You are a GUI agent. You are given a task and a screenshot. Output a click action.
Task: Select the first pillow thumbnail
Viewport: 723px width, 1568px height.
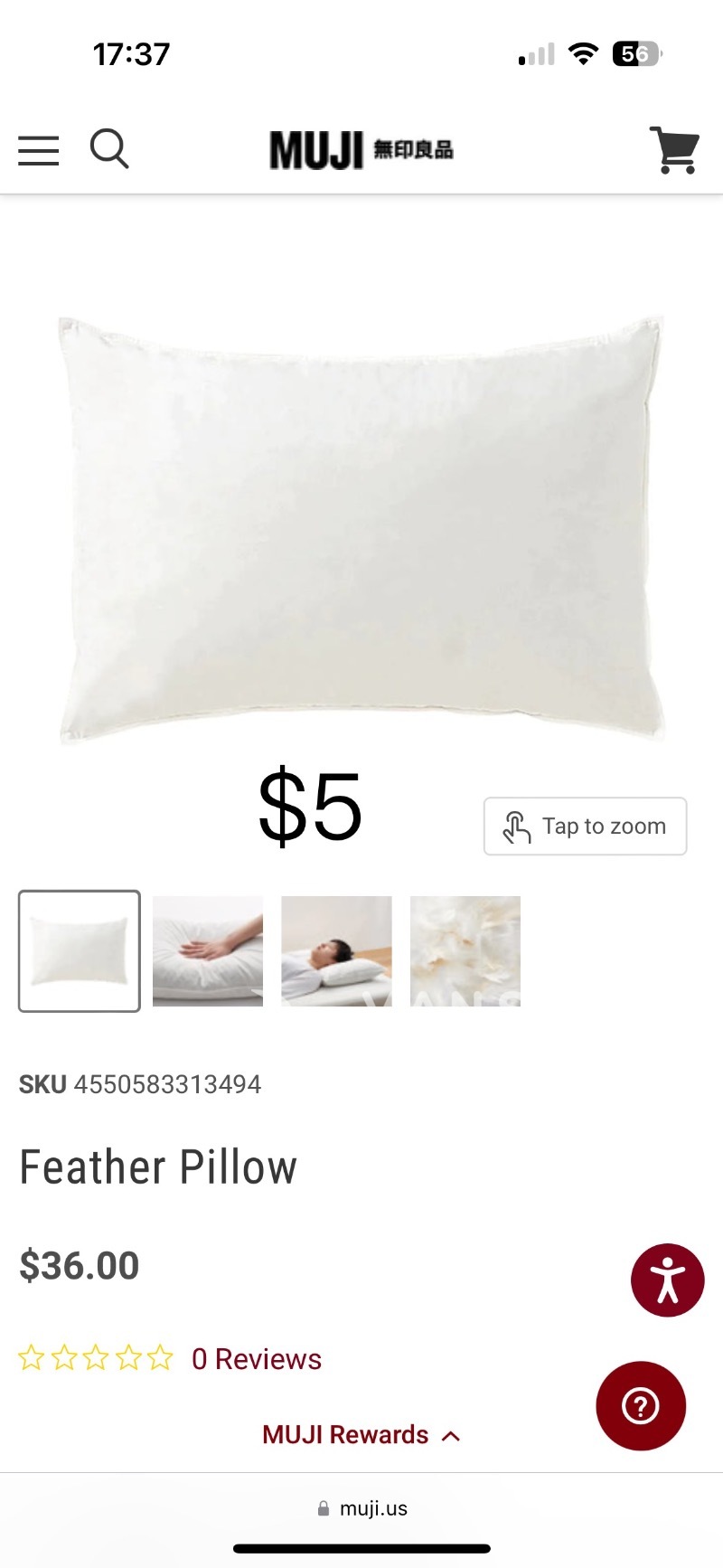pos(80,950)
